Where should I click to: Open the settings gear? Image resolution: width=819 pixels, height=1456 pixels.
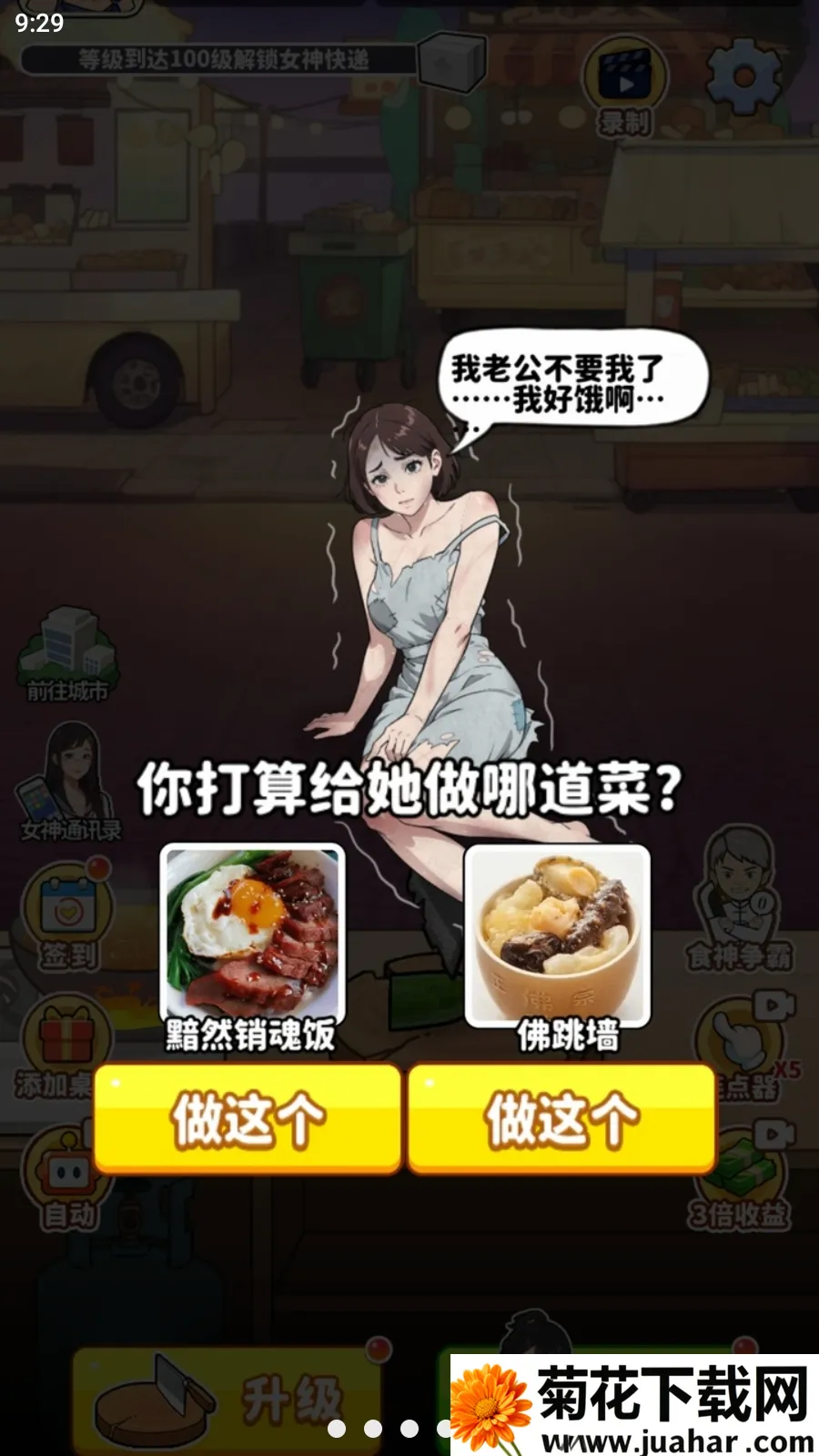pos(743,75)
